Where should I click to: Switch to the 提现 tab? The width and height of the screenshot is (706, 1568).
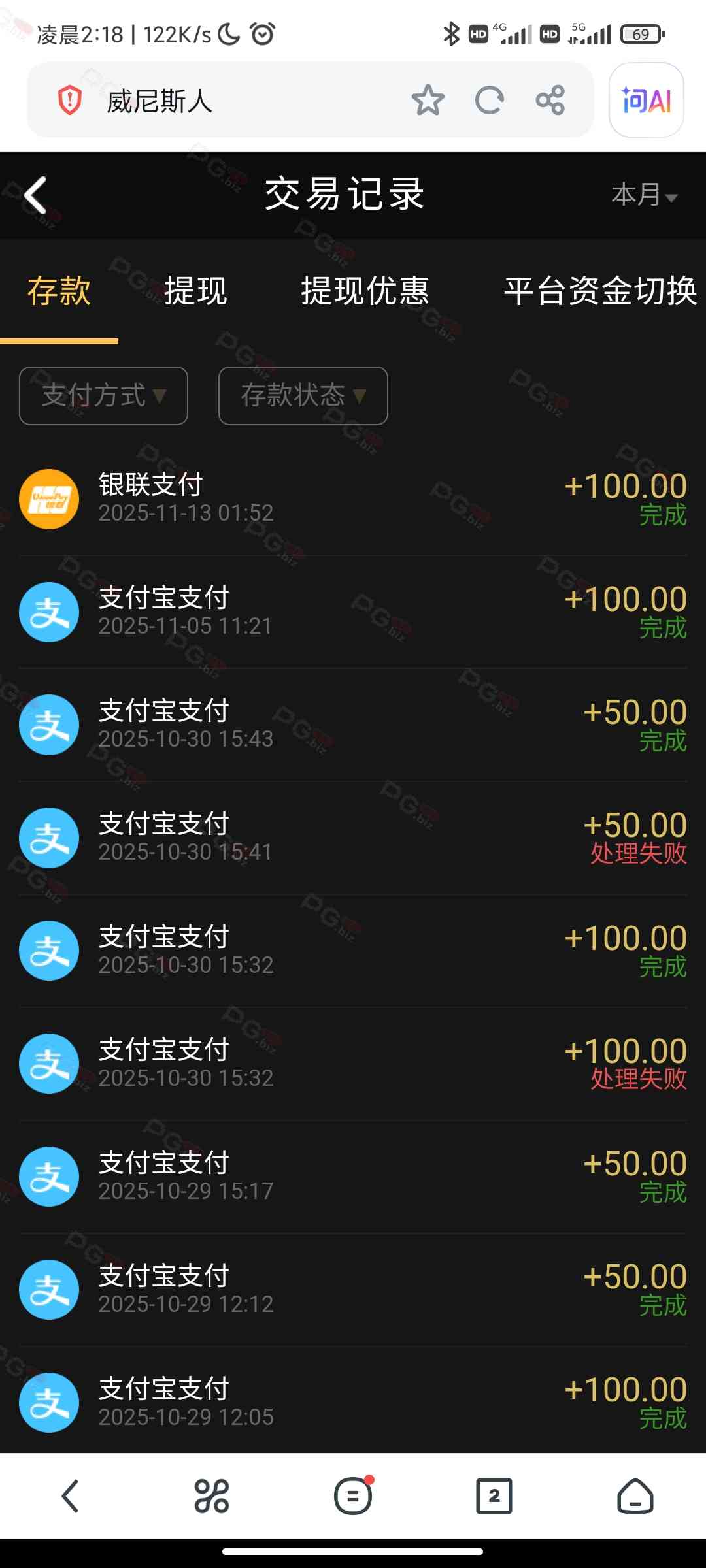[x=195, y=291]
